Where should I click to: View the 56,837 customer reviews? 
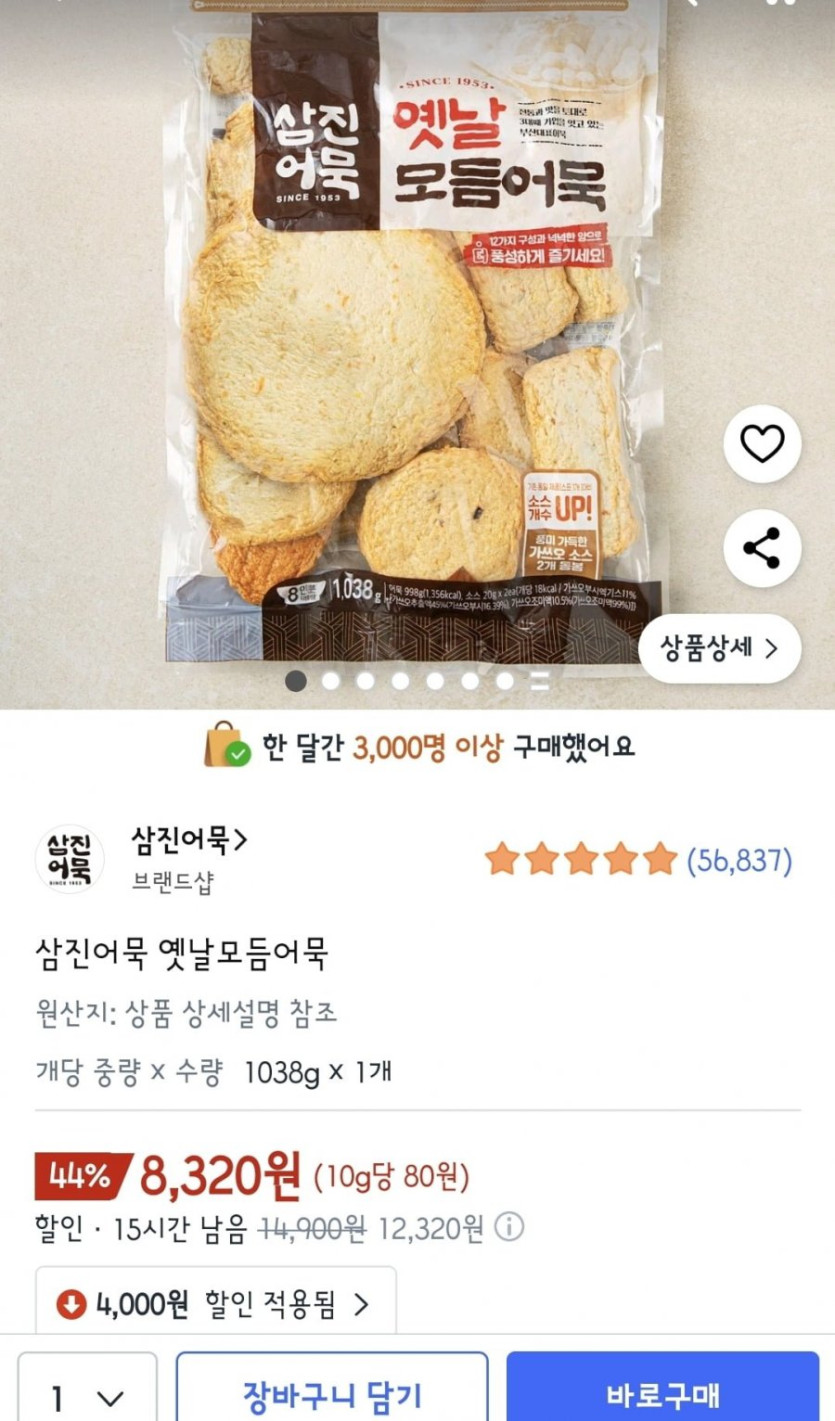click(738, 860)
